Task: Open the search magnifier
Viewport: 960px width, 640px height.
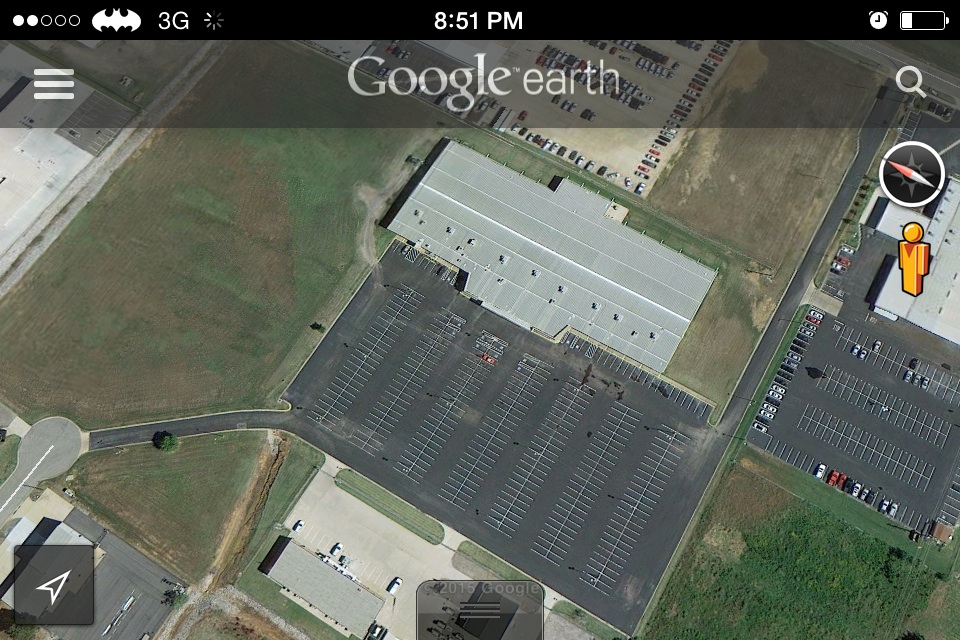Action: point(910,82)
